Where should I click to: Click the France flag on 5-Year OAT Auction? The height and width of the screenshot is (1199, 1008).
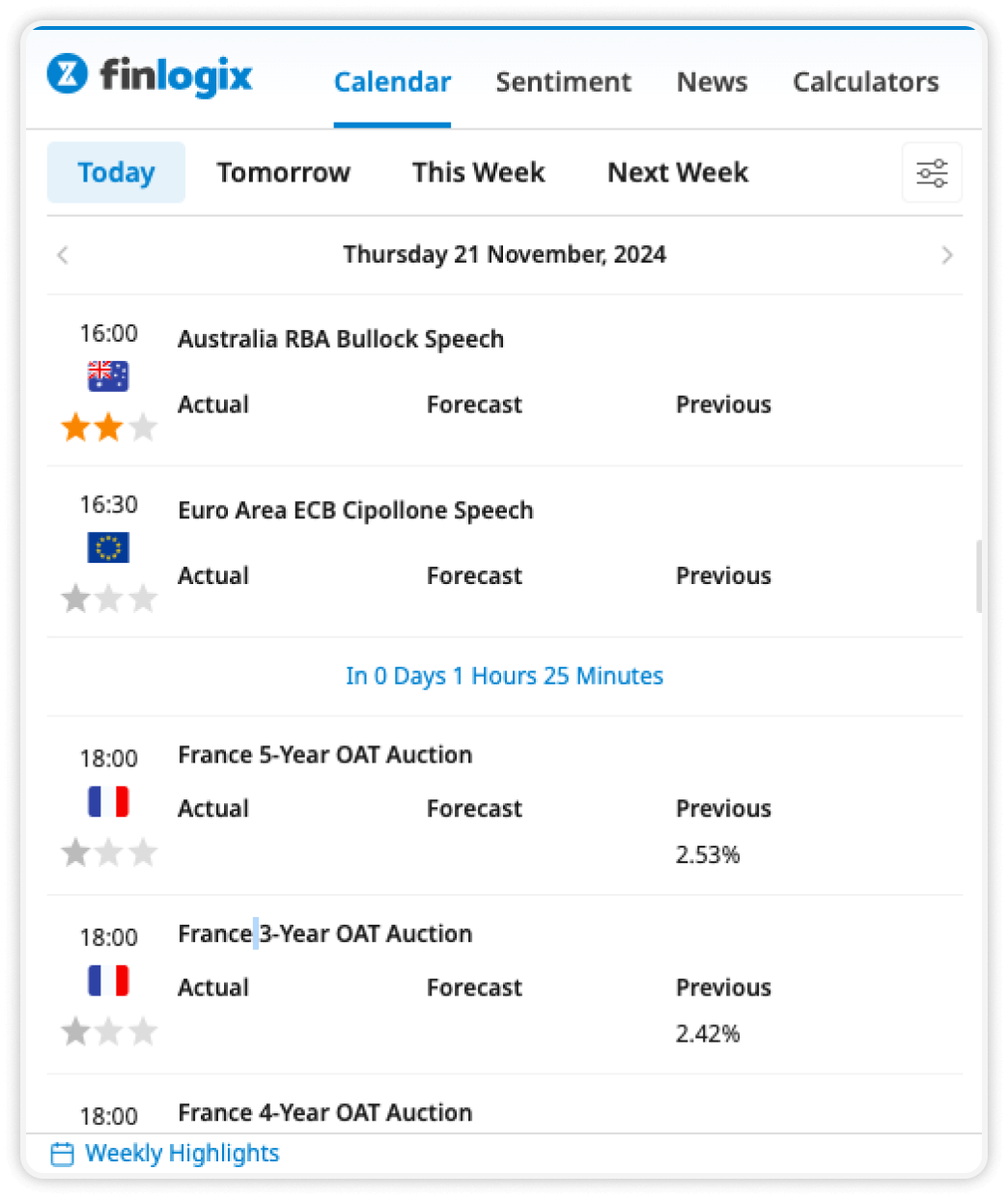[x=108, y=801]
